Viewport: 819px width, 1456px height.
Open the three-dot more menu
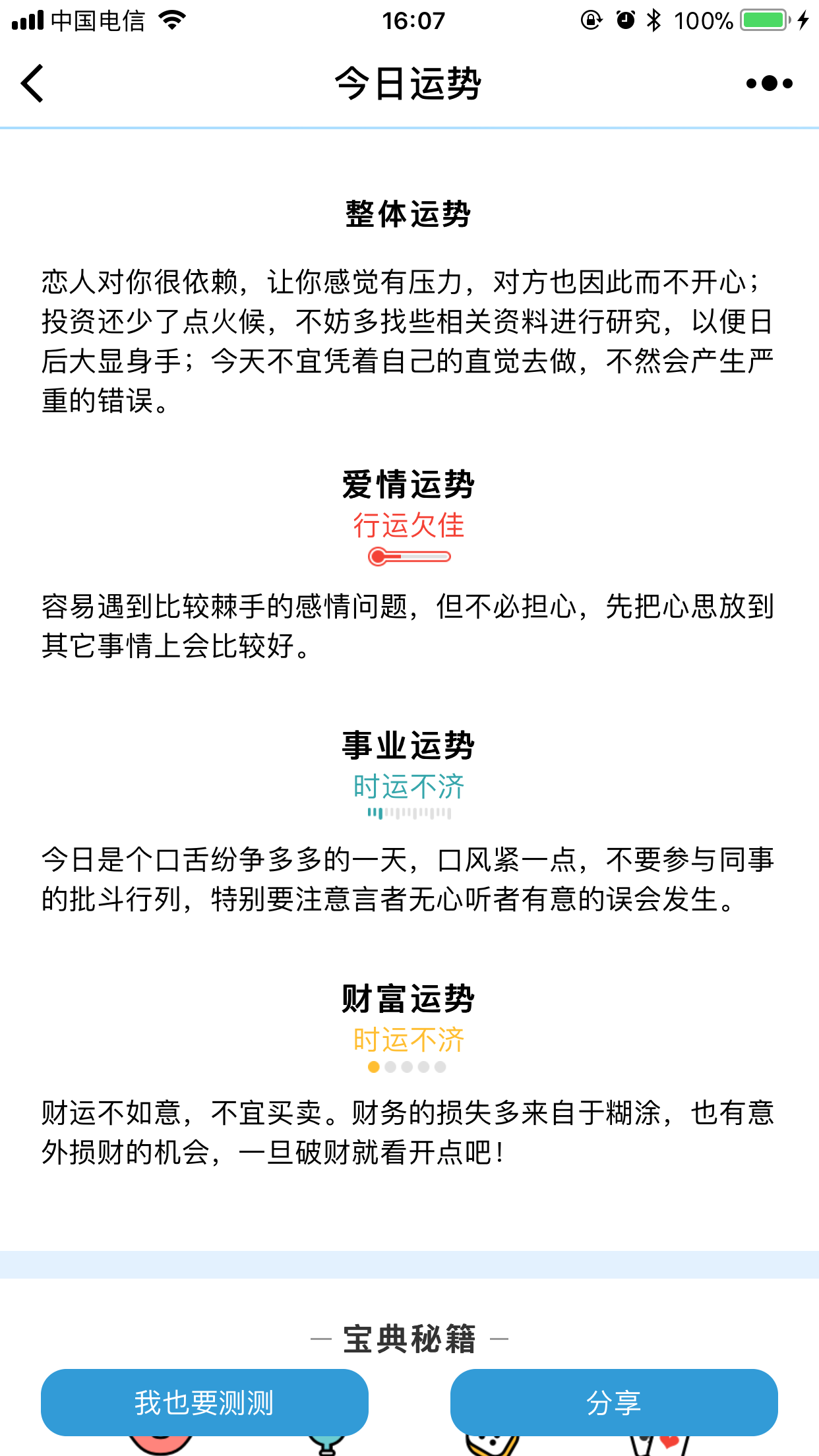pos(769,84)
